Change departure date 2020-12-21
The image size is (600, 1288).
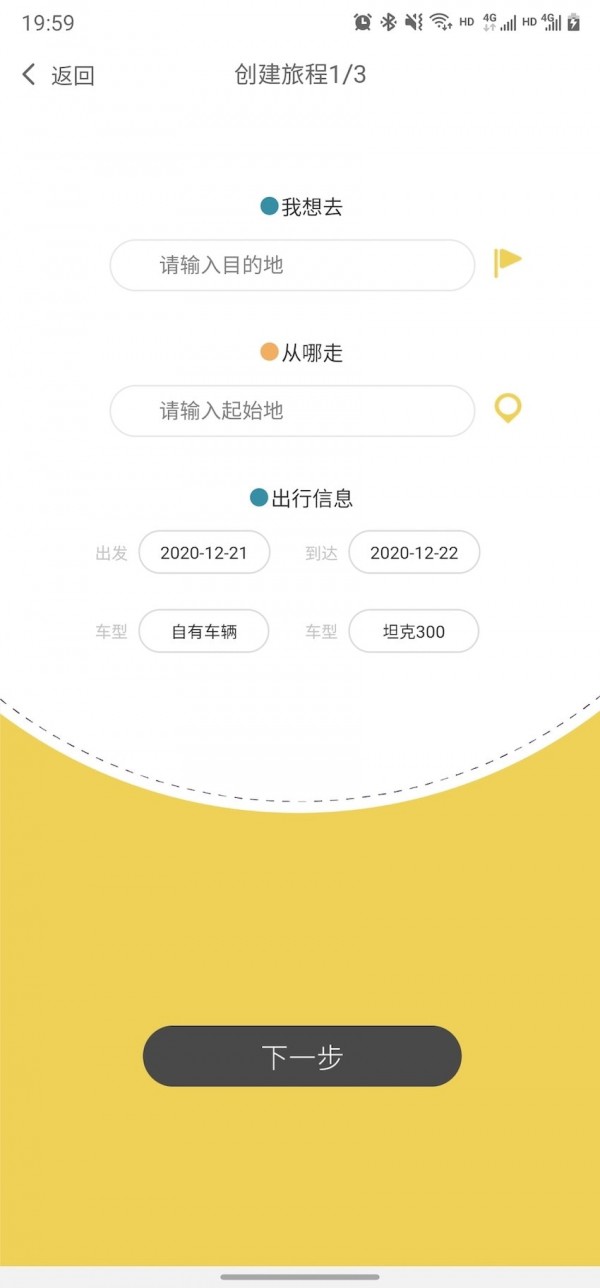click(x=204, y=552)
